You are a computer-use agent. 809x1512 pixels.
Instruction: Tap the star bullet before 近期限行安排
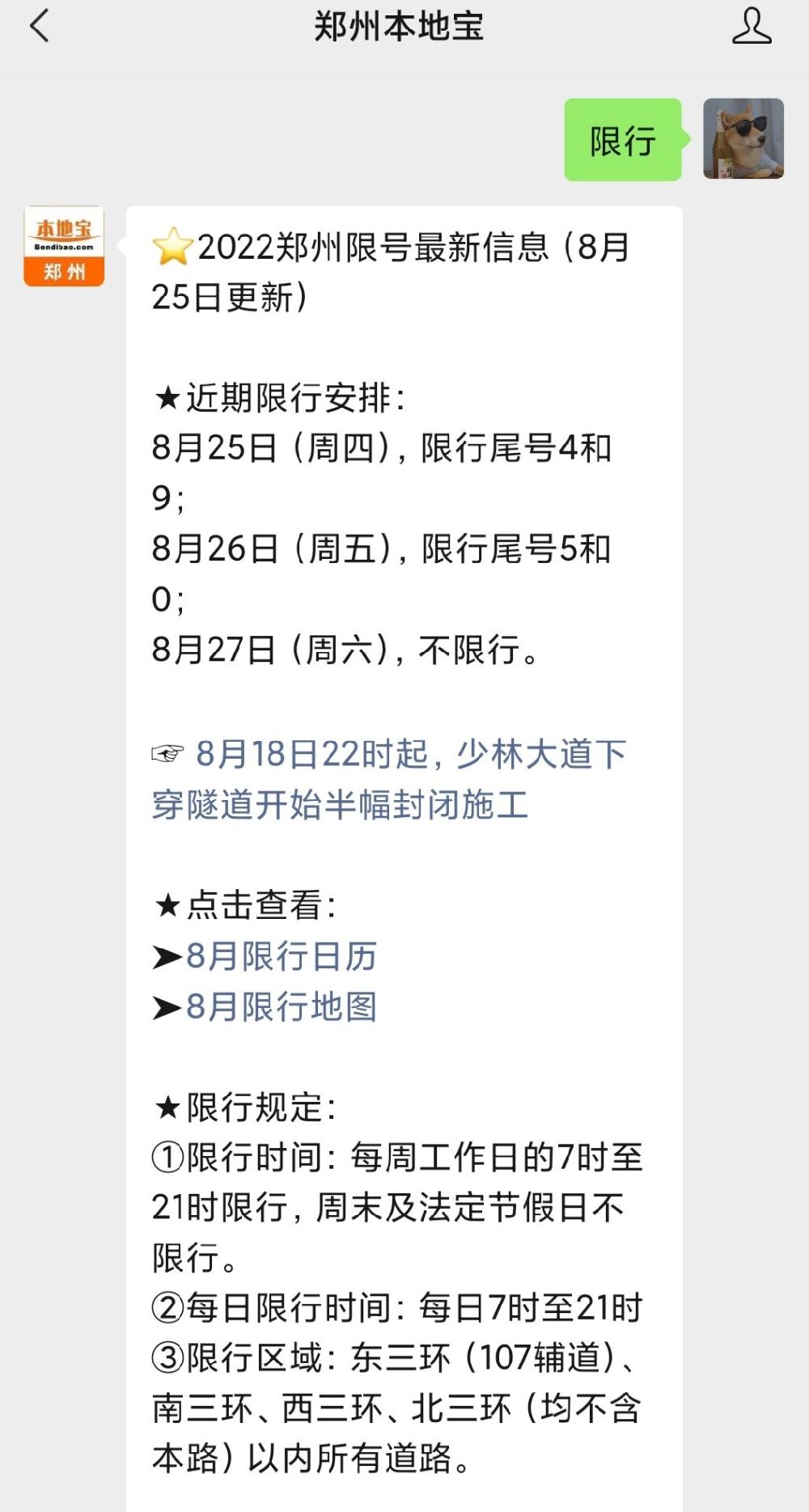[x=166, y=396]
